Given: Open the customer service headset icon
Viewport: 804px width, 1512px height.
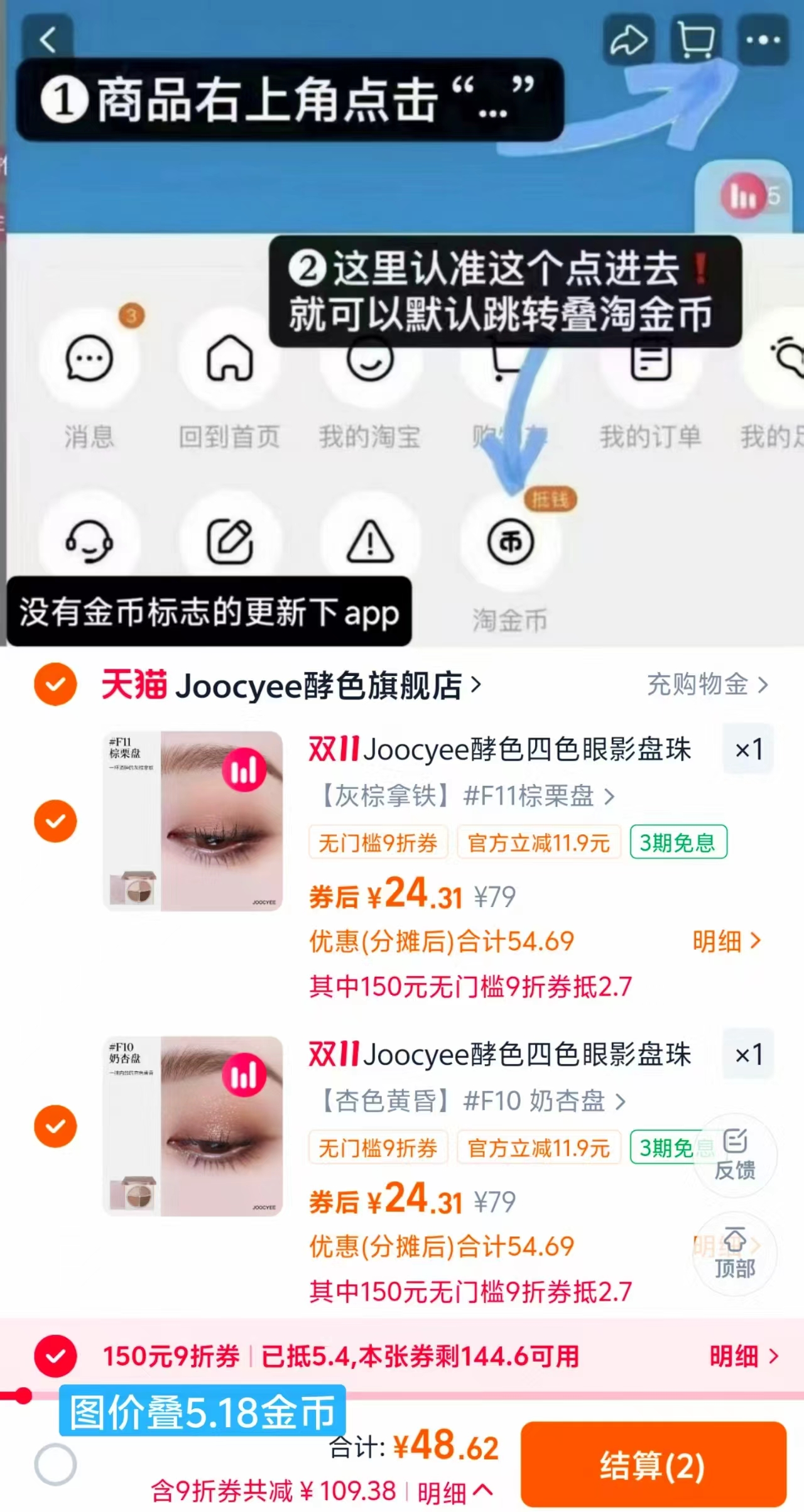Looking at the screenshot, I should (89, 541).
